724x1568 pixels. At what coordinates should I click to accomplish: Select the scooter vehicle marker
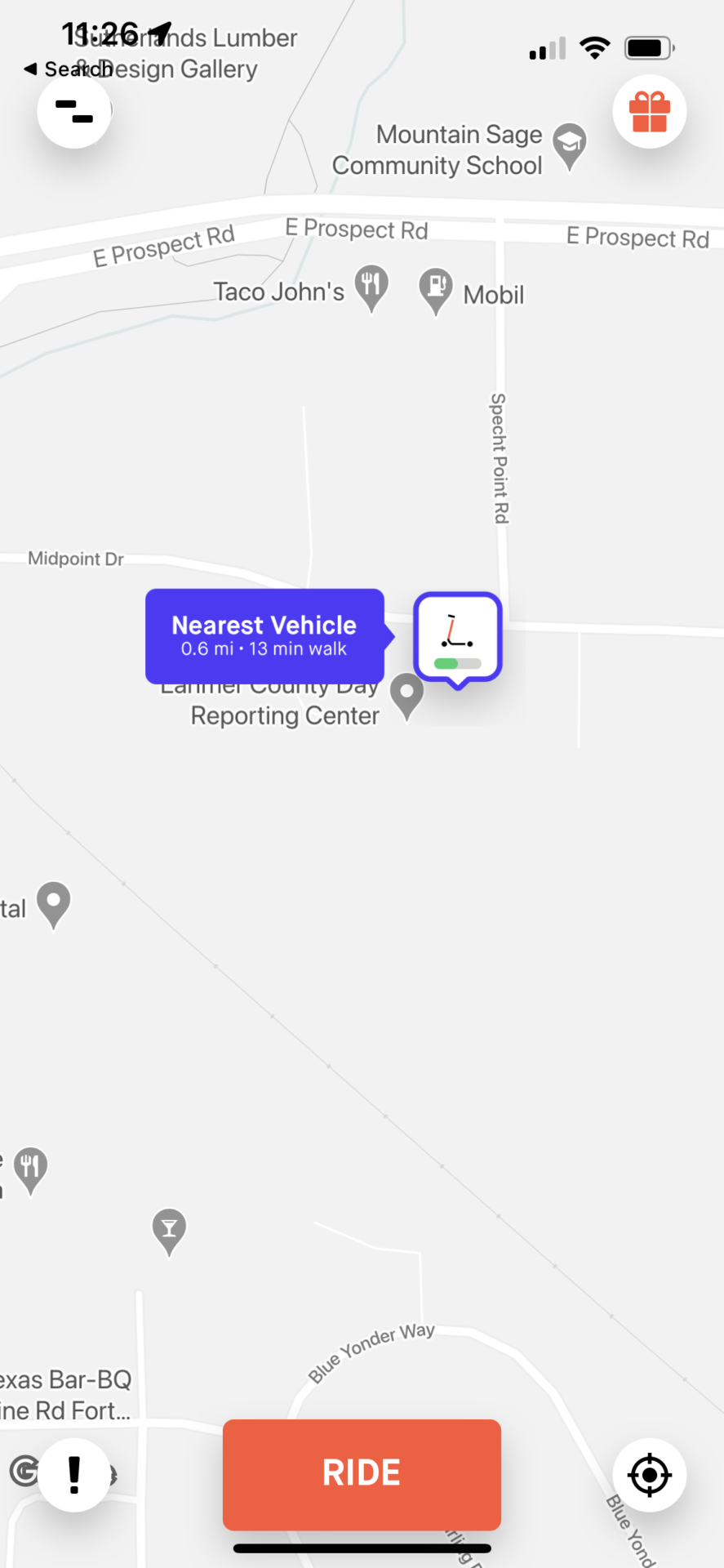pos(457,638)
